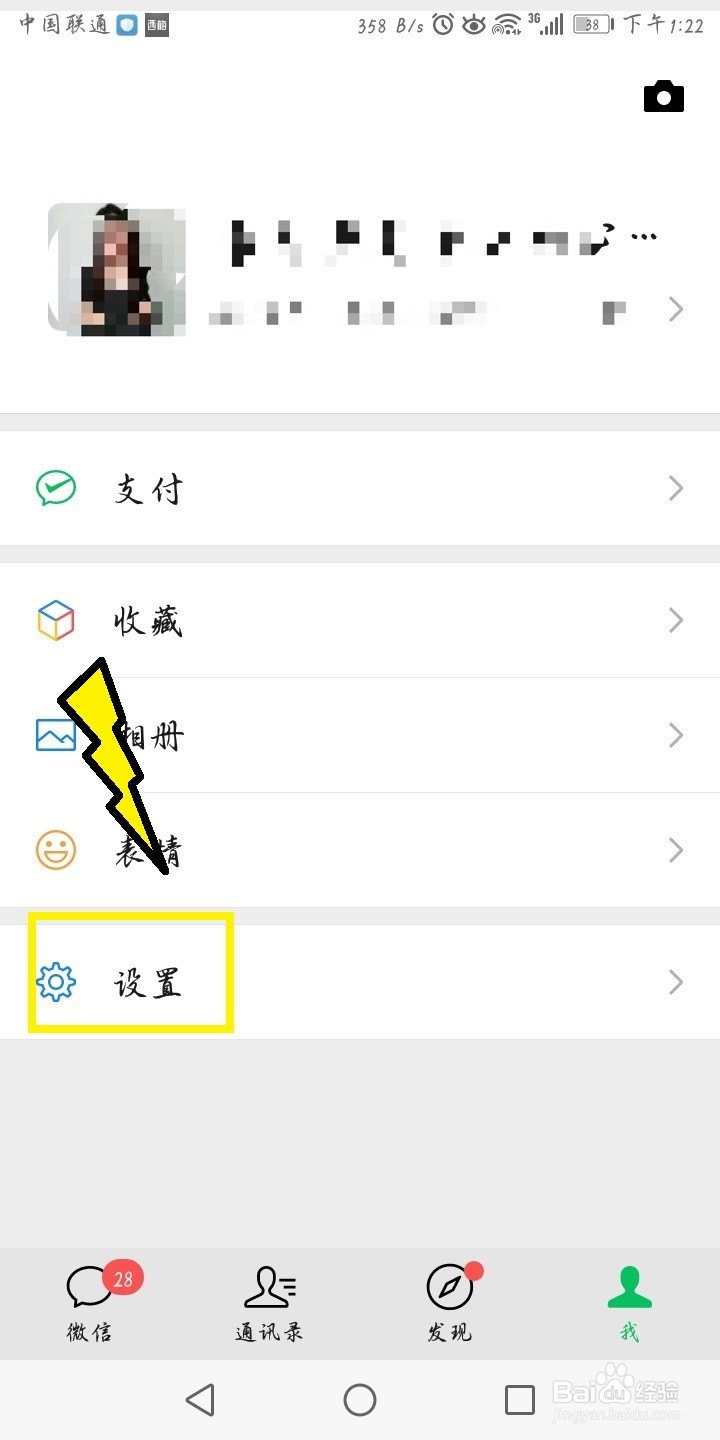Open Favorites via the 收藏 box icon
The image size is (720, 1440).
(56, 620)
